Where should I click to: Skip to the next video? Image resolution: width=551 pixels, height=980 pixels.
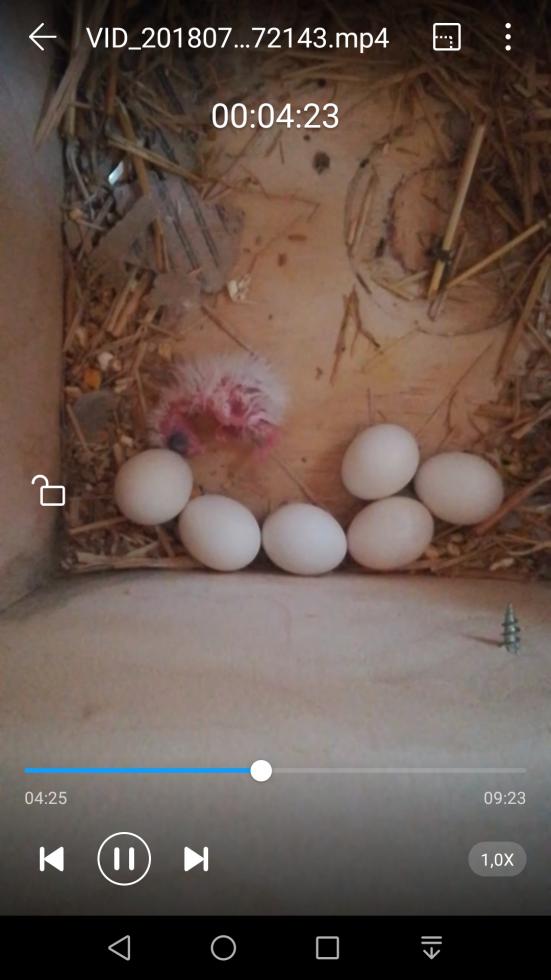[196, 859]
